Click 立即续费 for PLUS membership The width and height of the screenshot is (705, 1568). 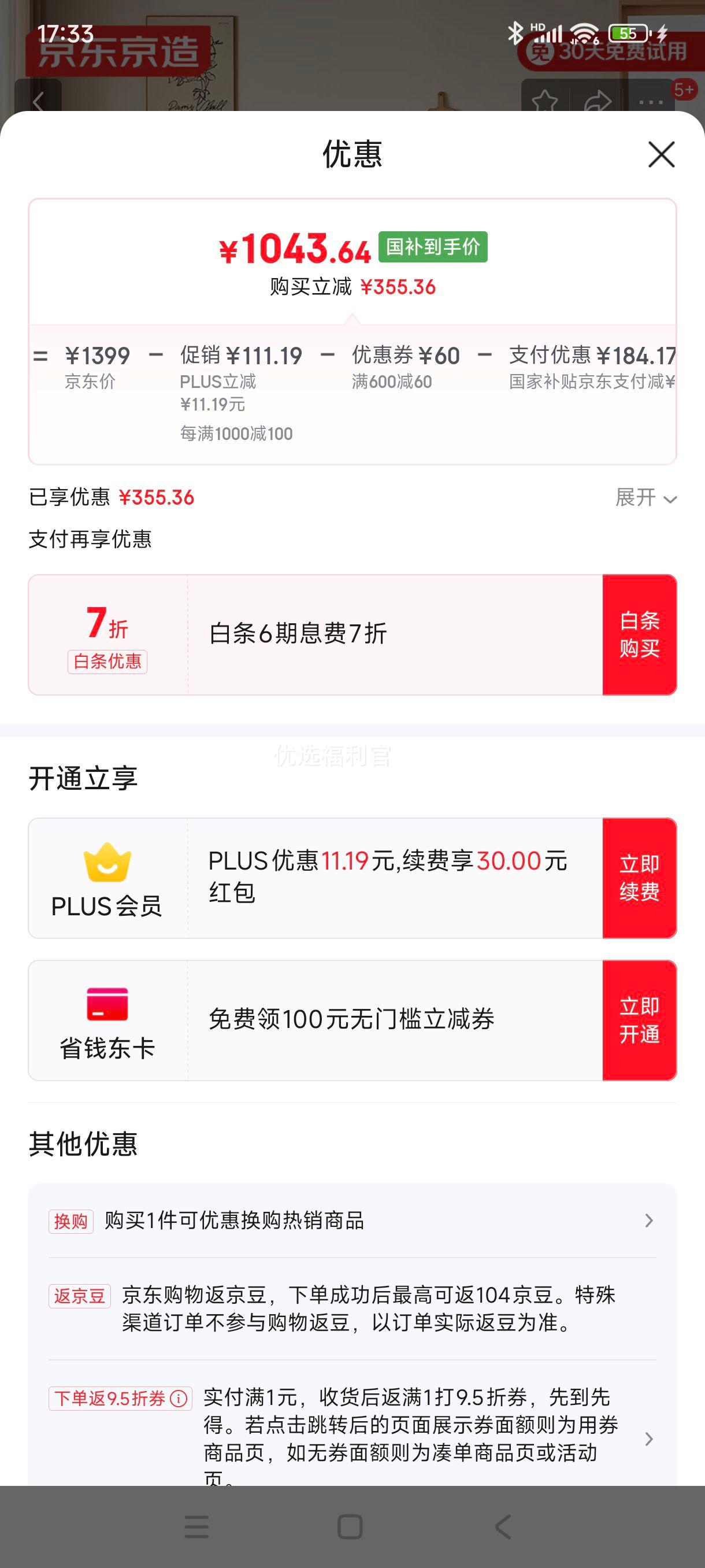[x=639, y=877]
